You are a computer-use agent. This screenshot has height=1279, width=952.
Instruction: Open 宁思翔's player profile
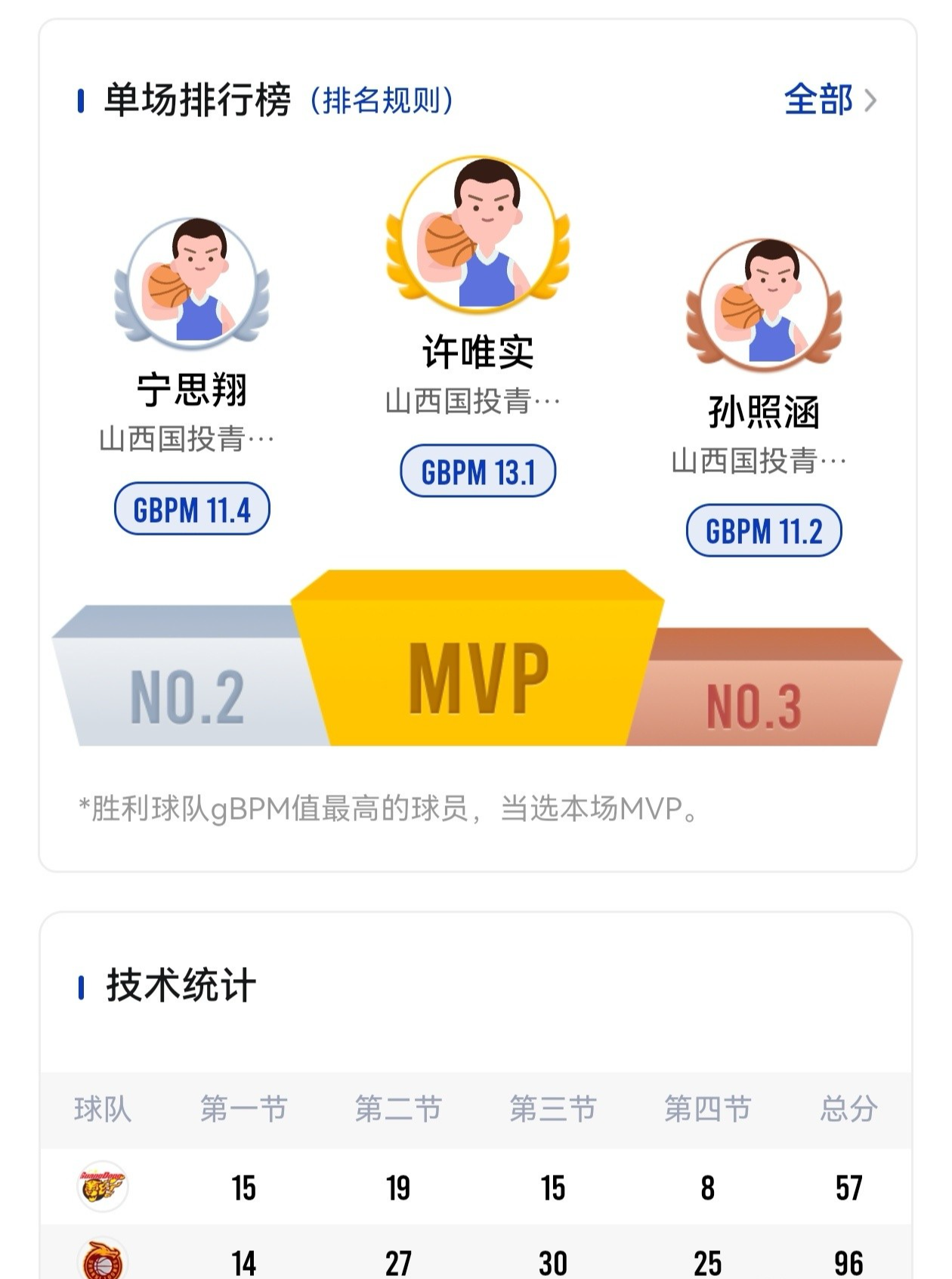pyautogui.click(x=192, y=285)
